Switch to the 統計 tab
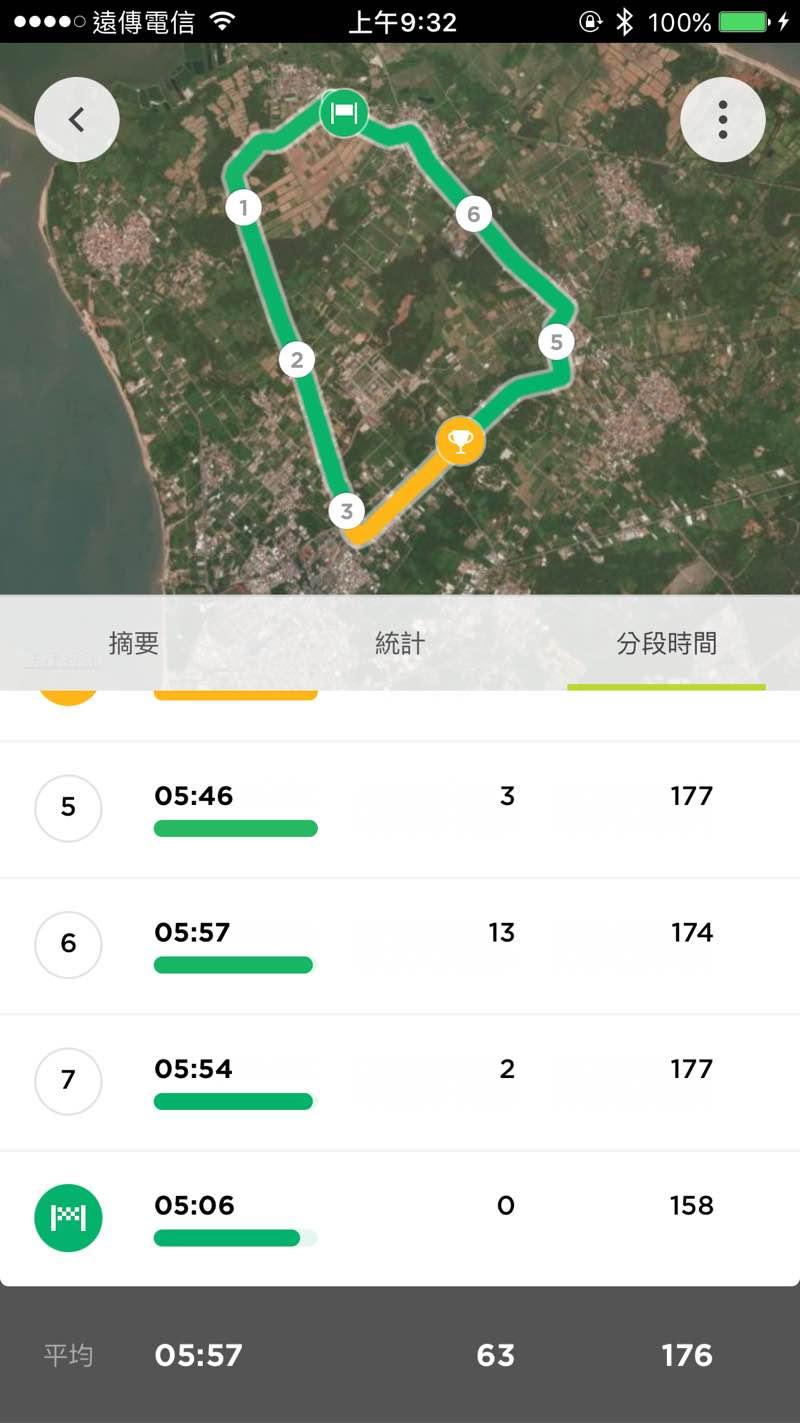 399,644
